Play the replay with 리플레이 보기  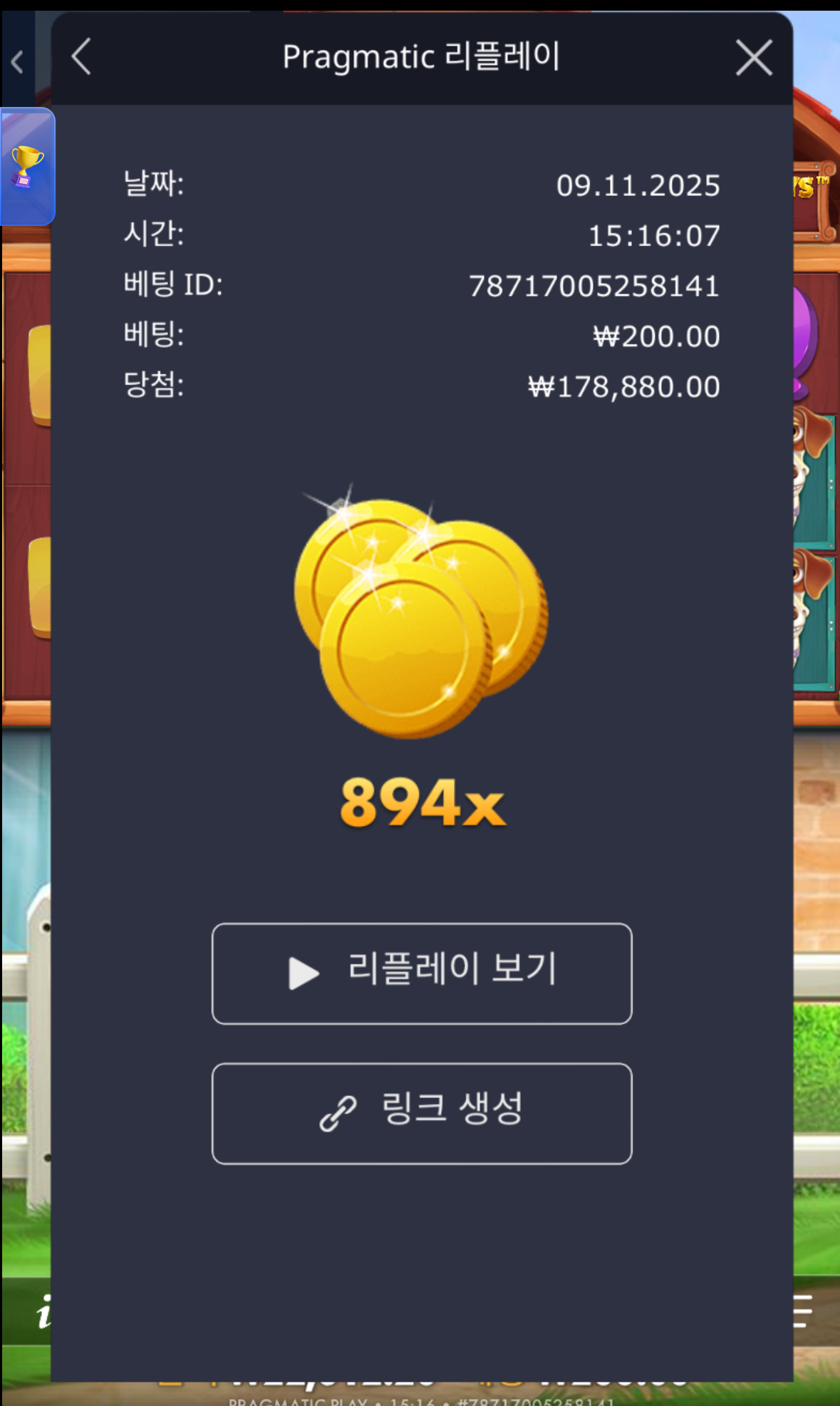421,973
